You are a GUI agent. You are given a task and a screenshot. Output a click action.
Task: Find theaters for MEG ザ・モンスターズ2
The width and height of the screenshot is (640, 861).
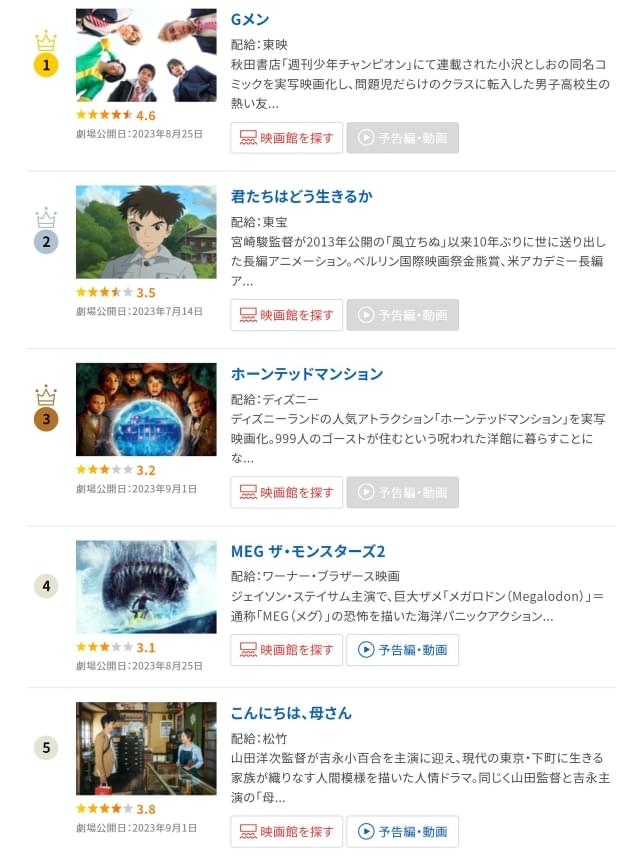286,650
